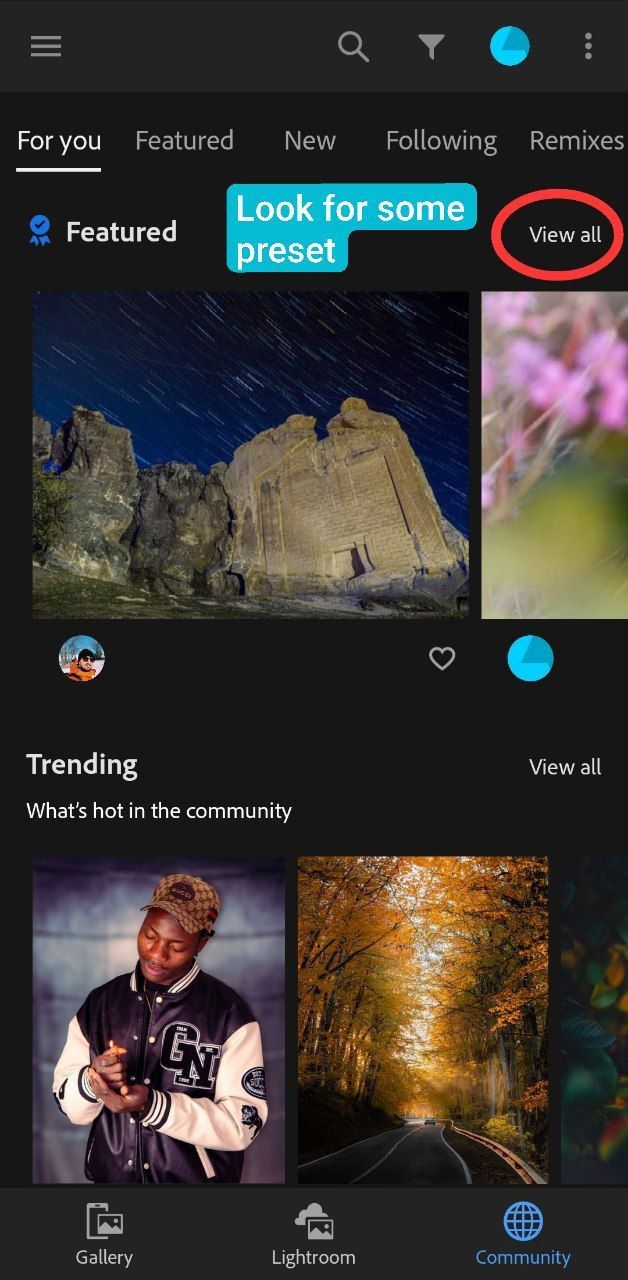
Task: Switch to the Featured tab
Action: tap(184, 141)
